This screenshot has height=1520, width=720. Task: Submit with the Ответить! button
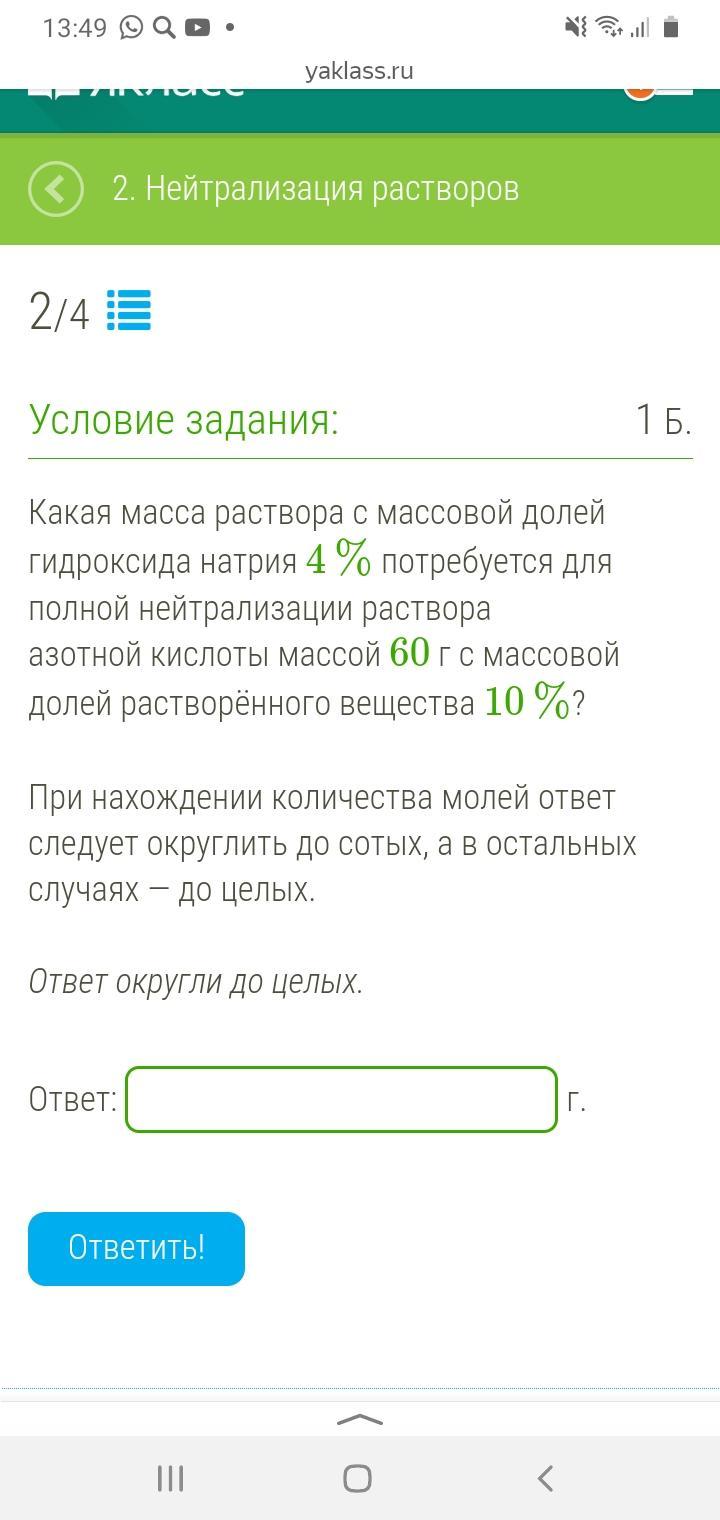tap(136, 1248)
